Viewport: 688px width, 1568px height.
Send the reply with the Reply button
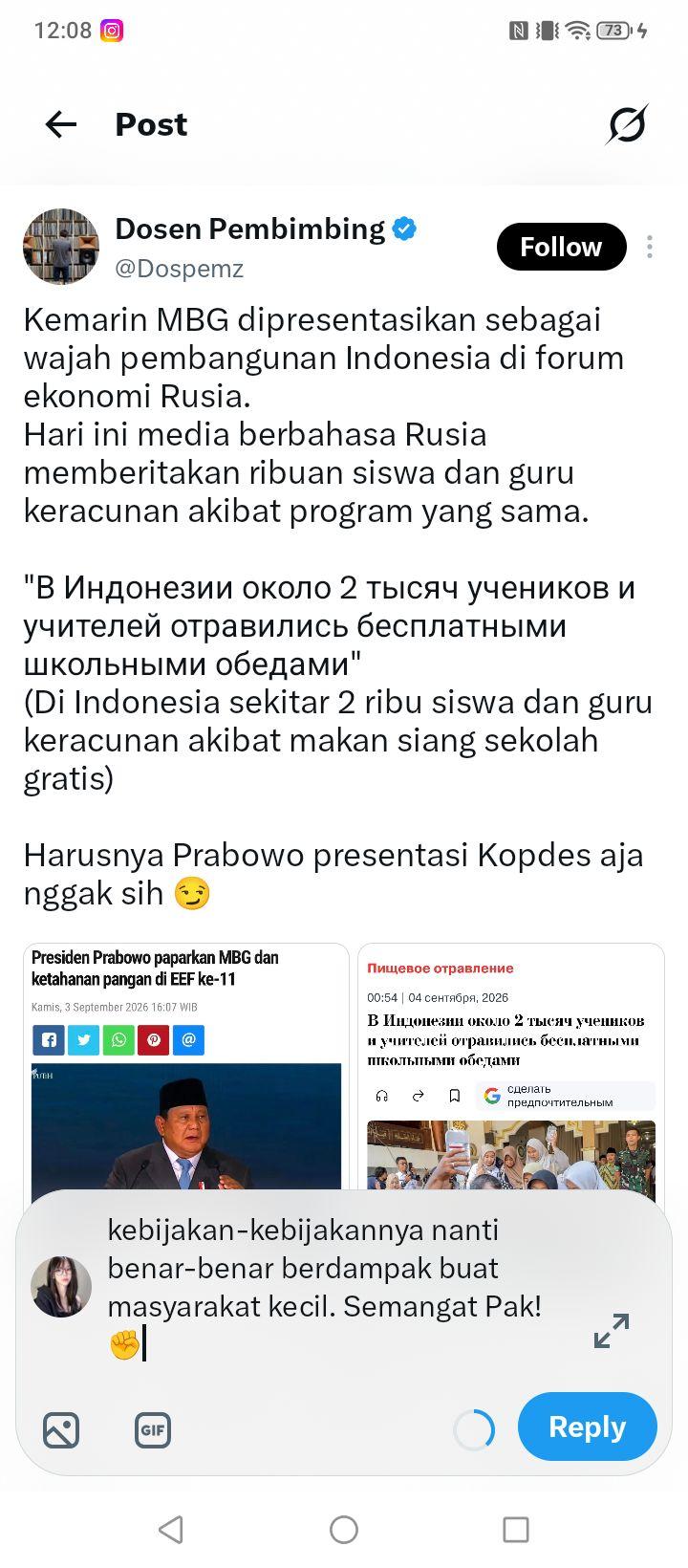click(x=588, y=1426)
